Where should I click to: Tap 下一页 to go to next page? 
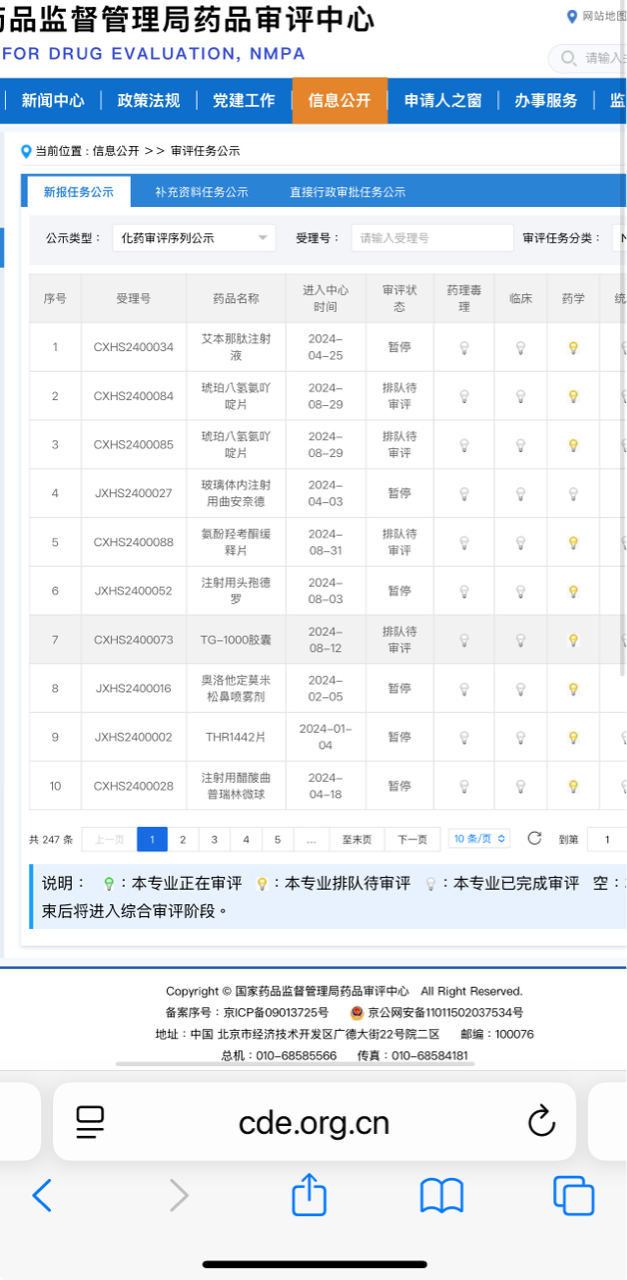tap(412, 839)
